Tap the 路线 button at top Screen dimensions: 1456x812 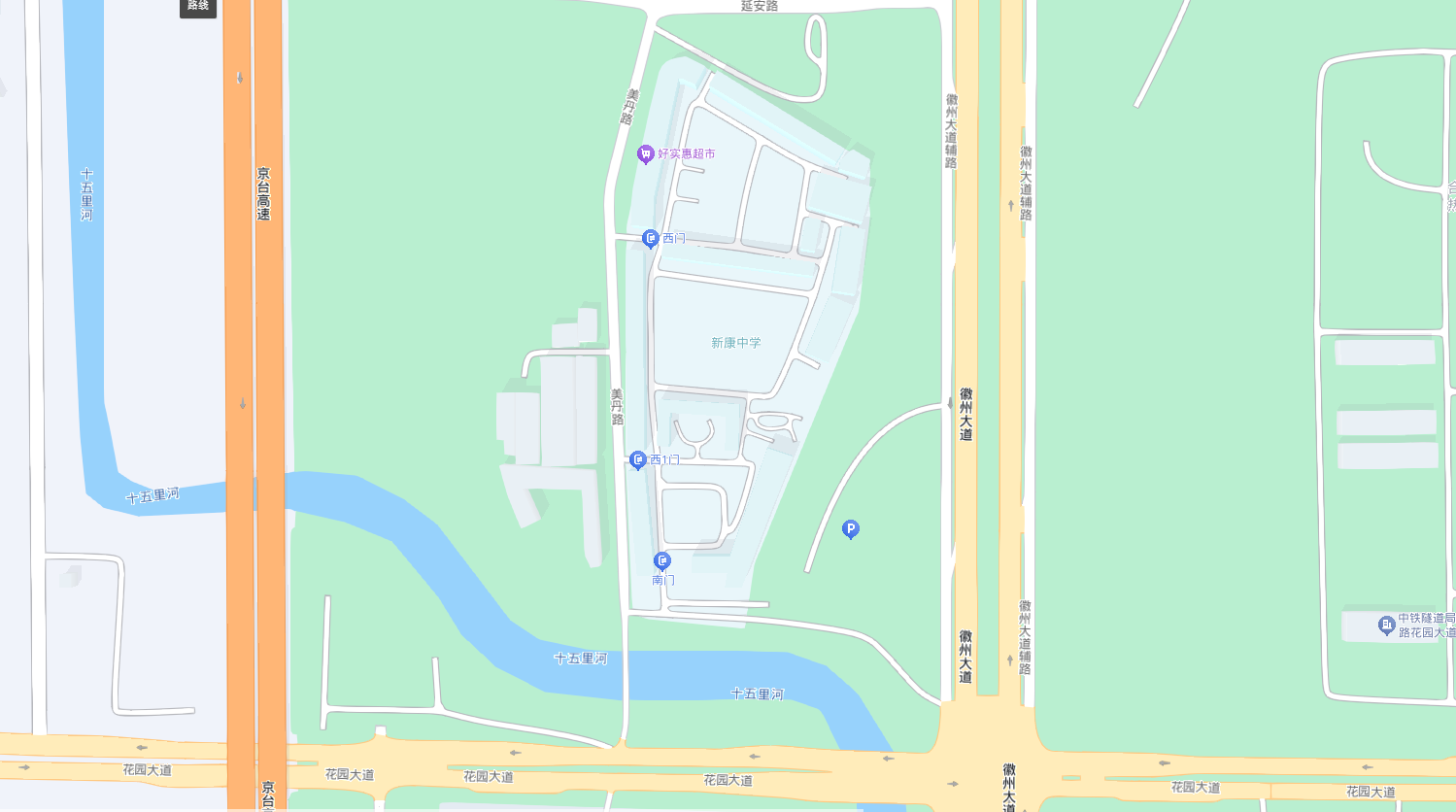tap(198, 7)
